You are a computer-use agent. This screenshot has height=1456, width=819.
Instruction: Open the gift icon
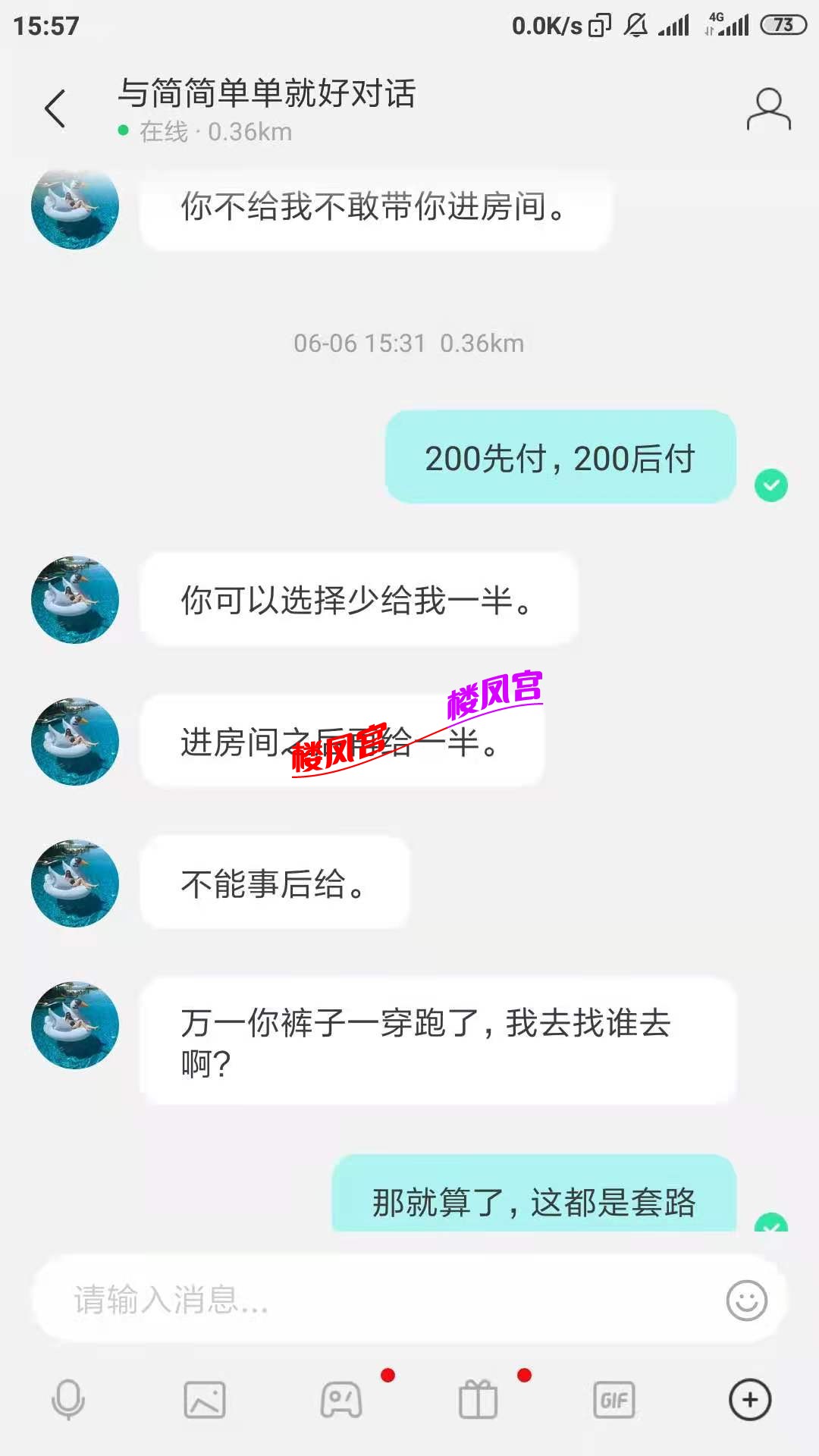[x=478, y=1399]
